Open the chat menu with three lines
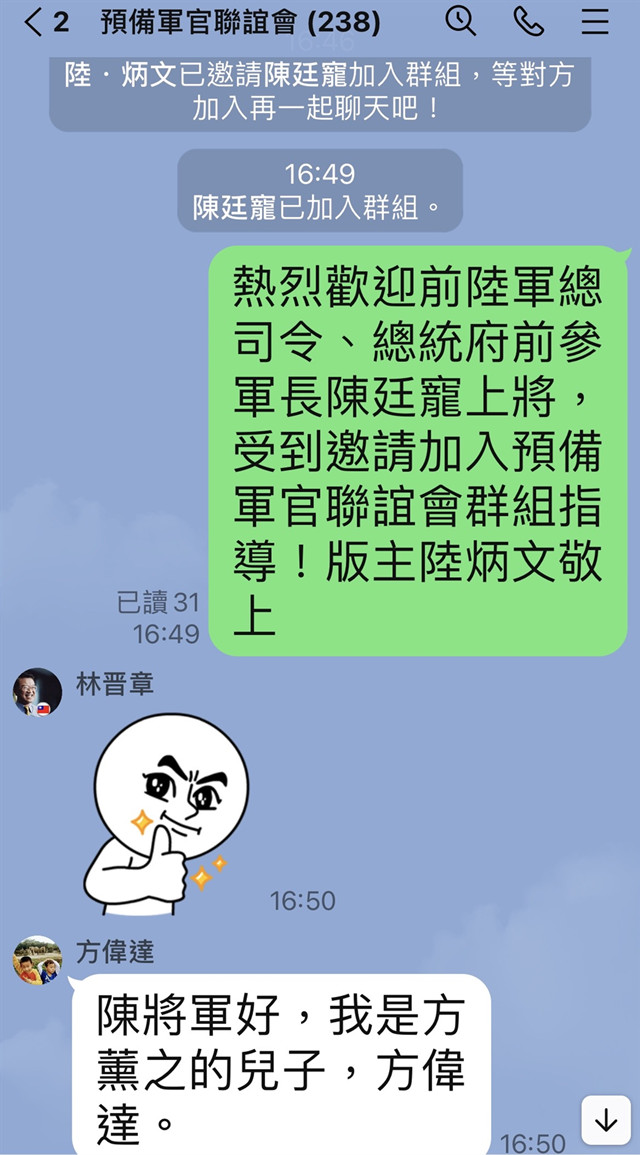This screenshot has width=640, height=1155. [x=596, y=22]
